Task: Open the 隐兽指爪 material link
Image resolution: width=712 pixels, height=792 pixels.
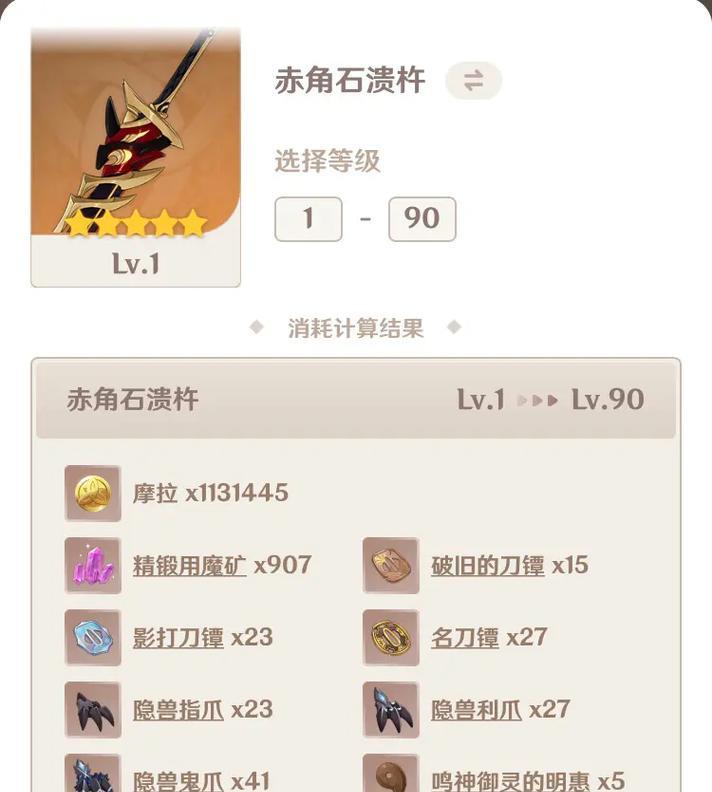Action: 178,709
